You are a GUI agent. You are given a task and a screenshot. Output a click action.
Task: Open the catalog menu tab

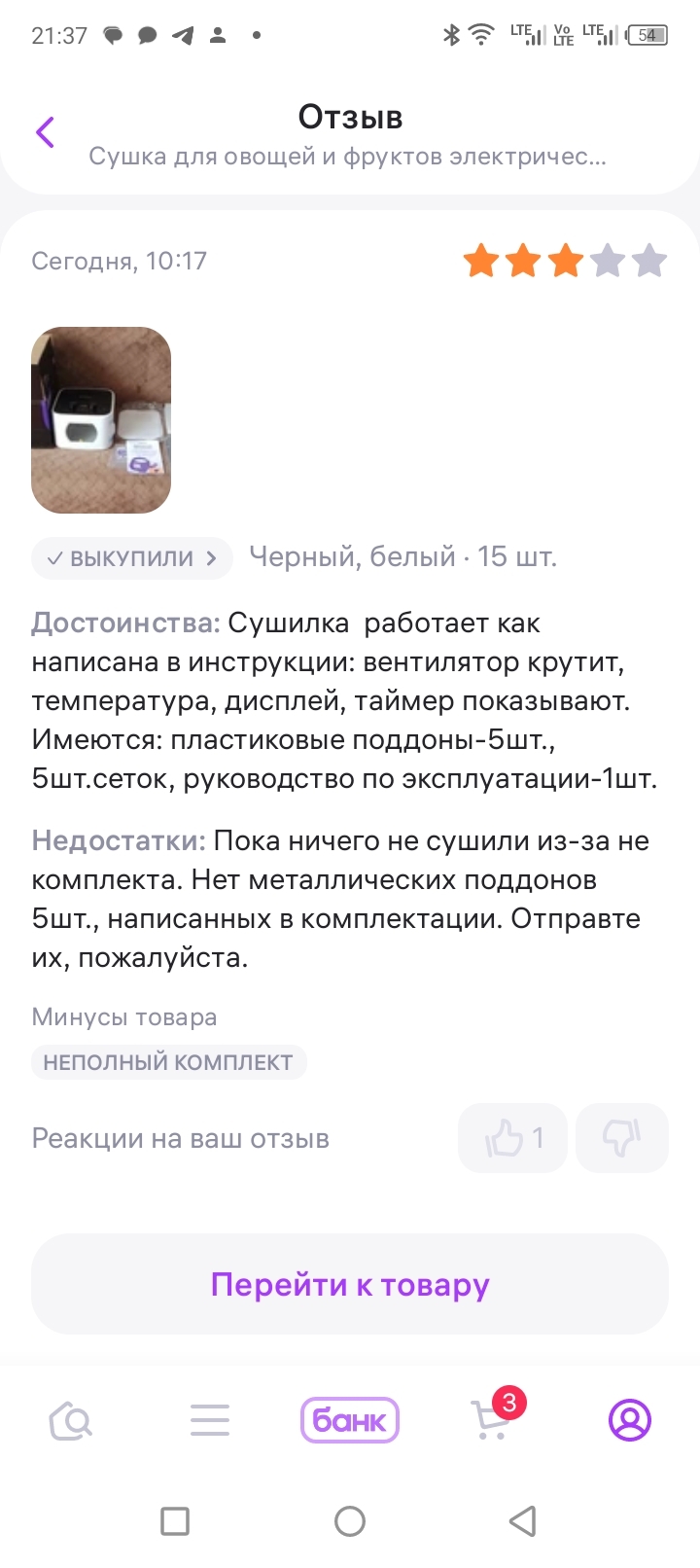(210, 1421)
